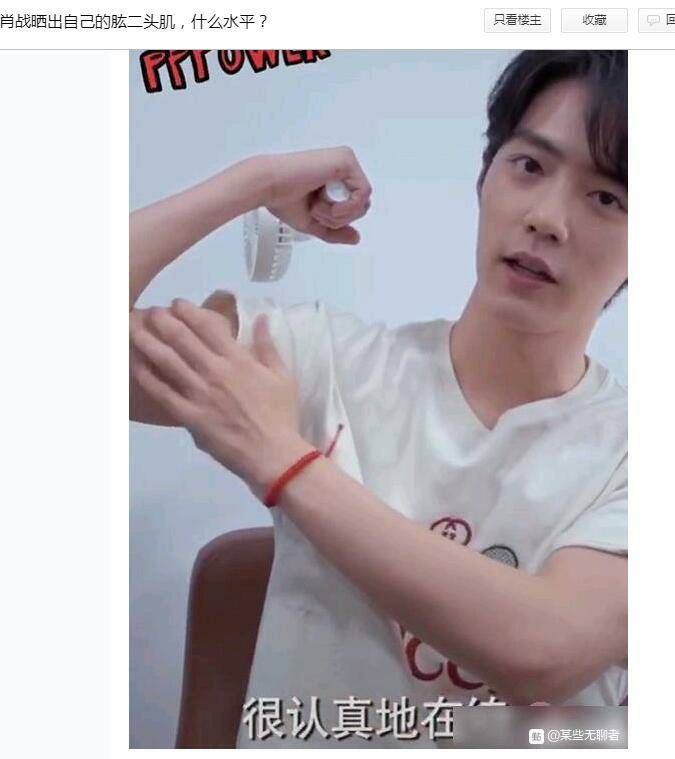Tap 收藏 to bookmark this thread

[594, 20]
